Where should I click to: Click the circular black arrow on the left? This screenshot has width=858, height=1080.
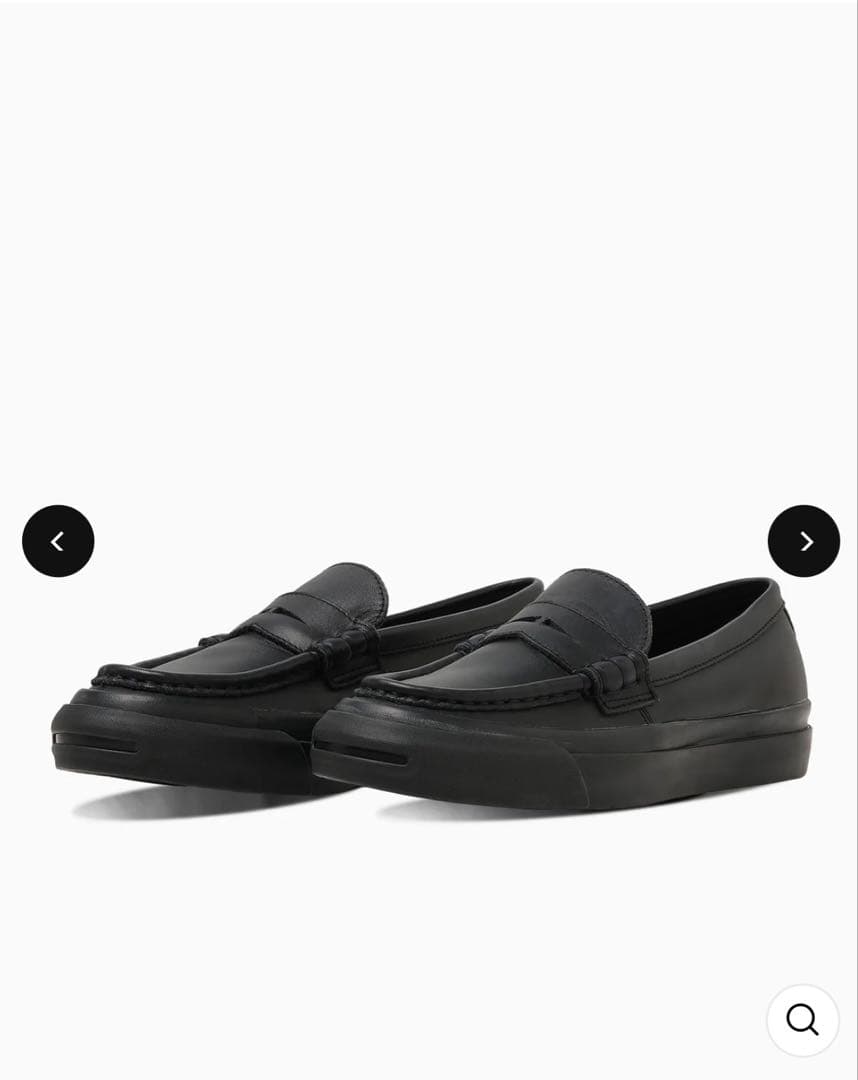pos(58,540)
